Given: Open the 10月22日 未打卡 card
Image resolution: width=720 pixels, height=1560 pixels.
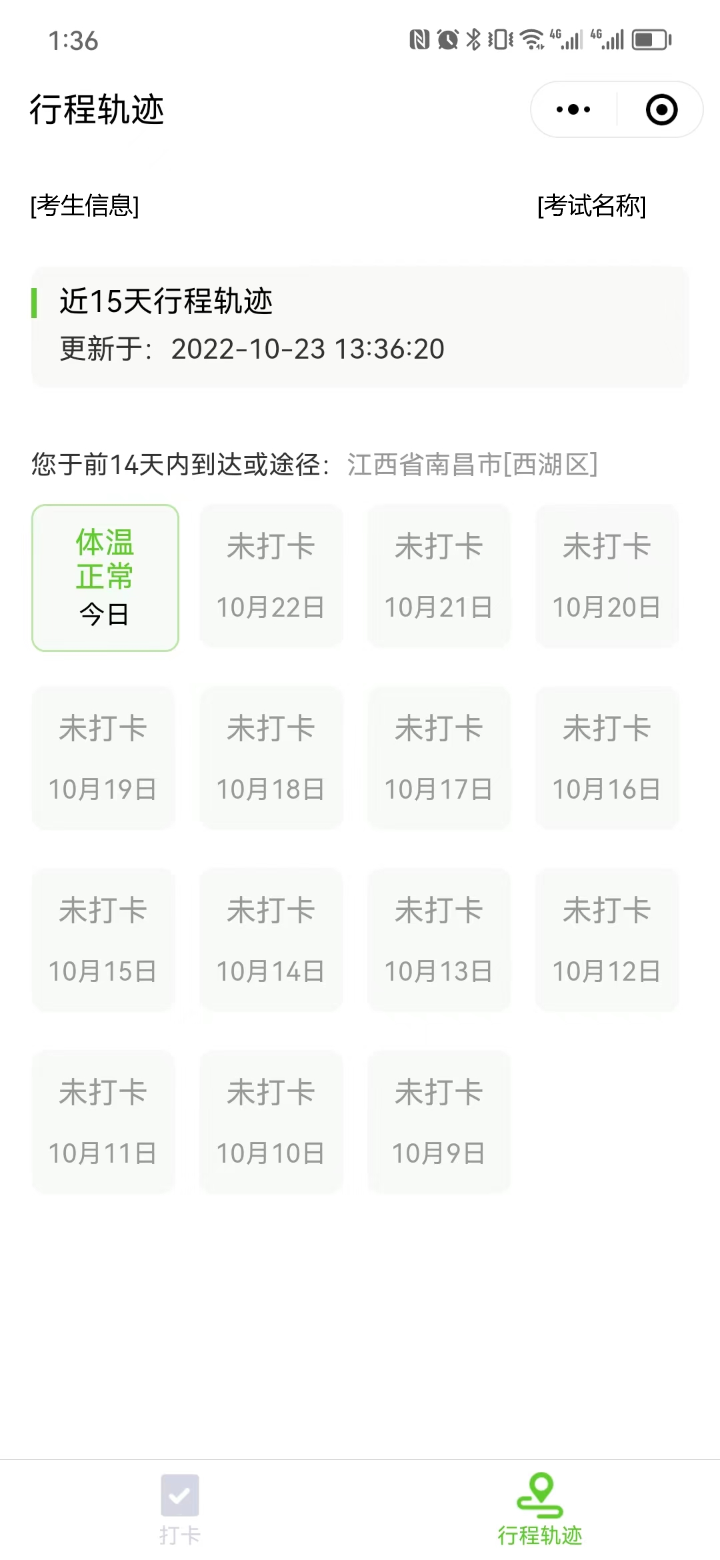Looking at the screenshot, I should (271, 576).
